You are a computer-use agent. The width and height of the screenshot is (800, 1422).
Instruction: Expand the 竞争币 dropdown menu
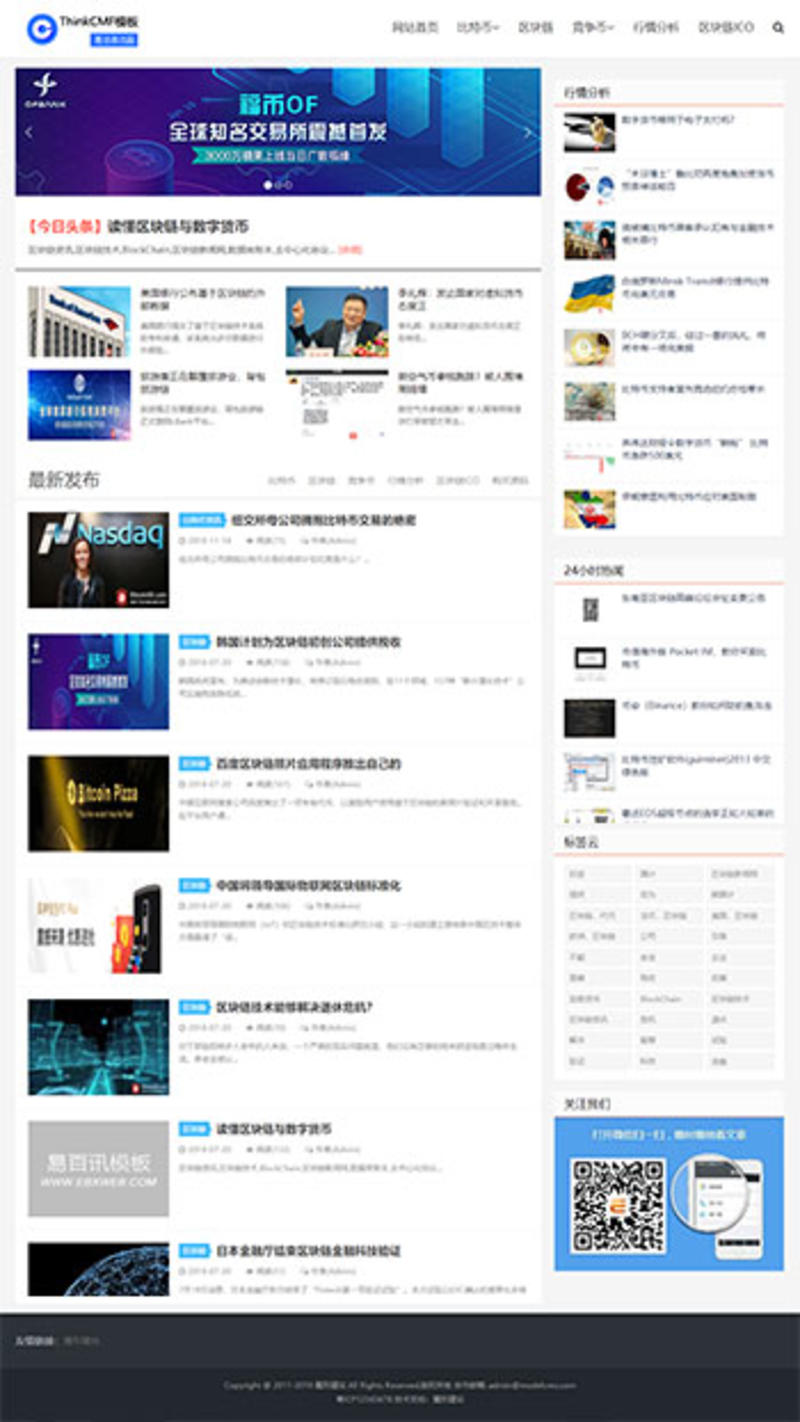[x=592, y=28]
